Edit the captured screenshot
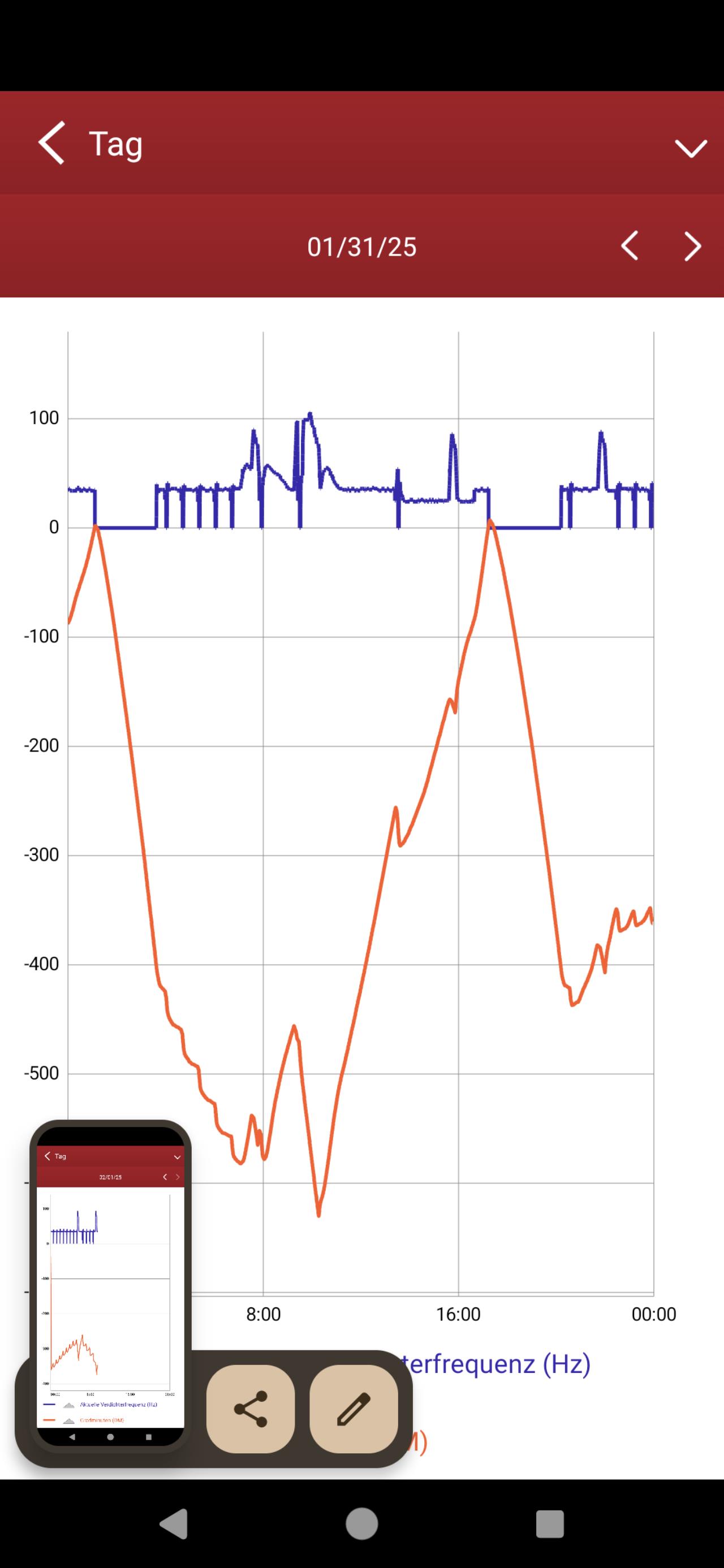This screenshot has width=724, height=1568. click(x=354, y=1409)
